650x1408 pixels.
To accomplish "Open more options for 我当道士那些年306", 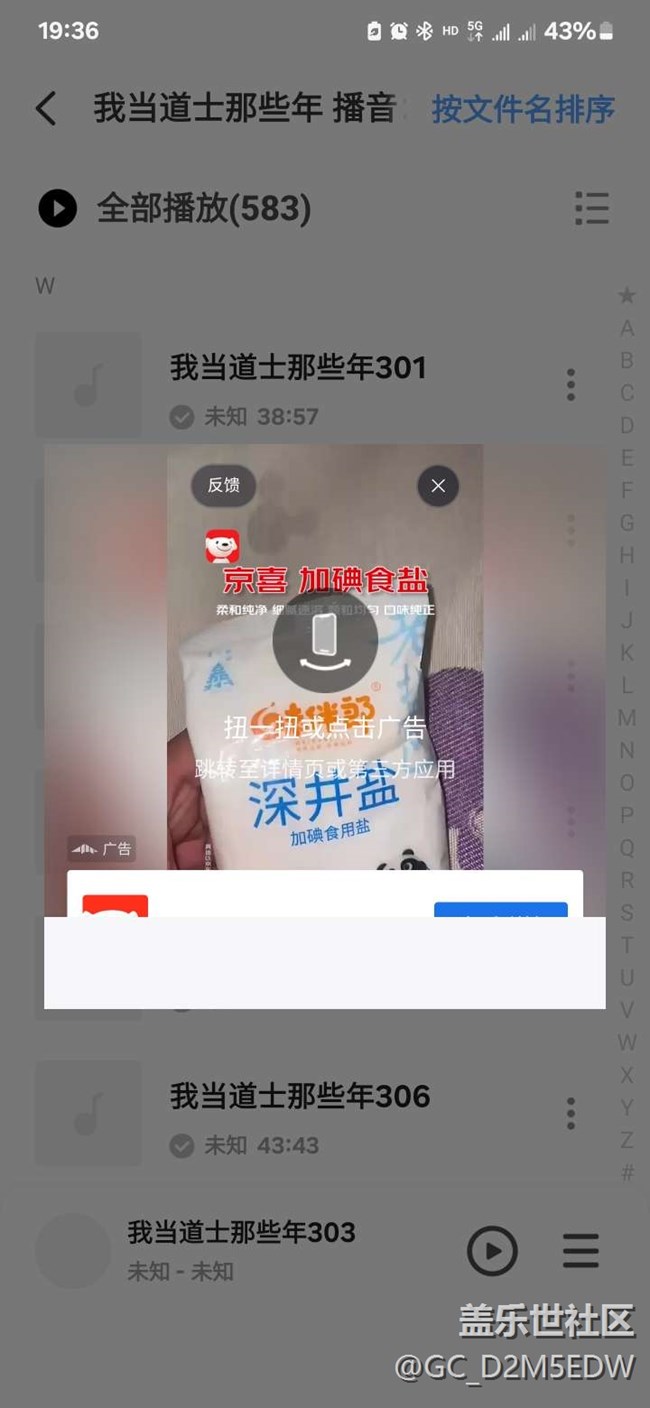I will pyautogui.click(x=571, y=1113).
